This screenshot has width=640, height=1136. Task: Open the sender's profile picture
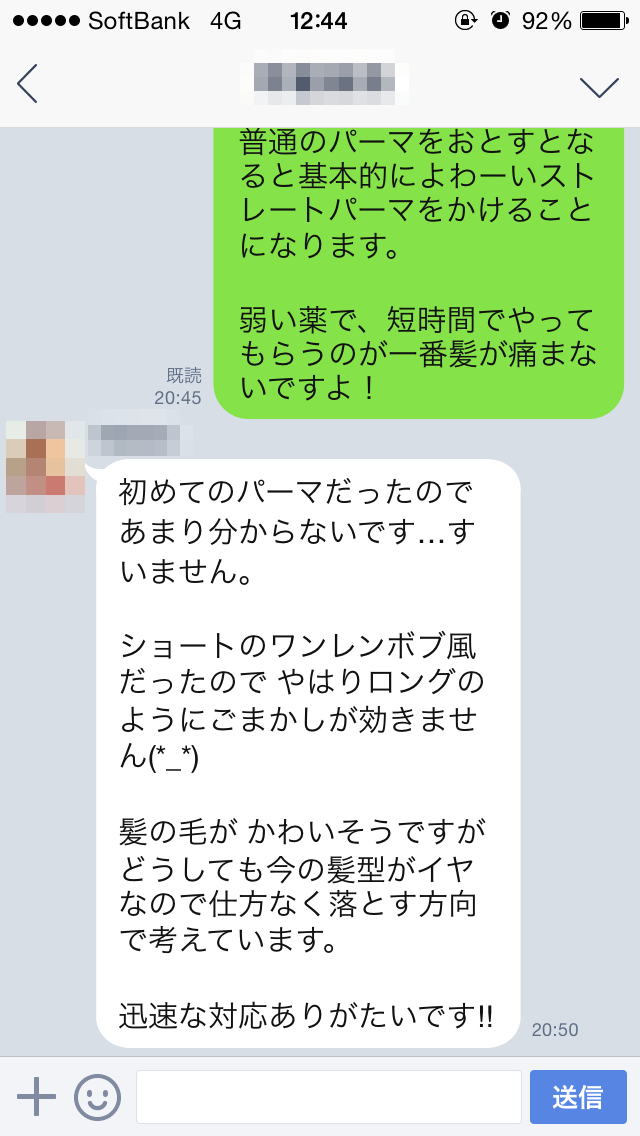click(x=45, y=466)
